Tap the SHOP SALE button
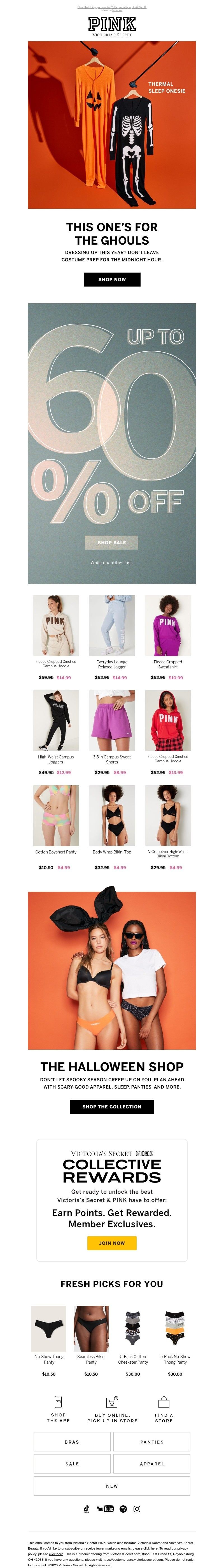224x1568 pixels. [x=112, y=542]
